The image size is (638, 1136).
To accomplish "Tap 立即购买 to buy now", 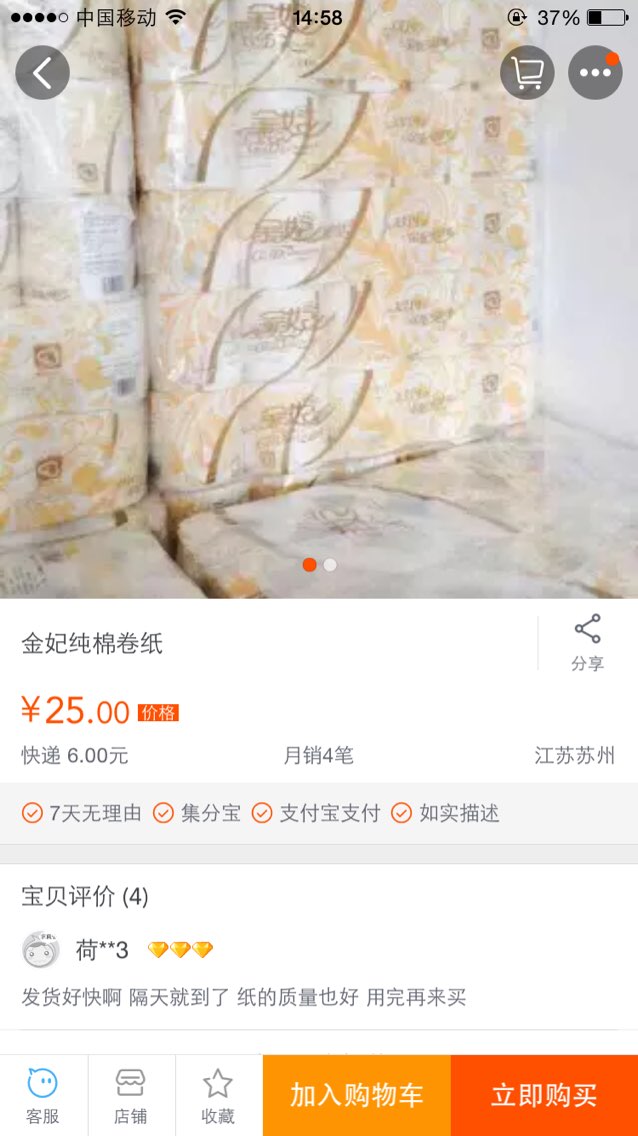I will pyautogui.click(x=544, y=1096).
